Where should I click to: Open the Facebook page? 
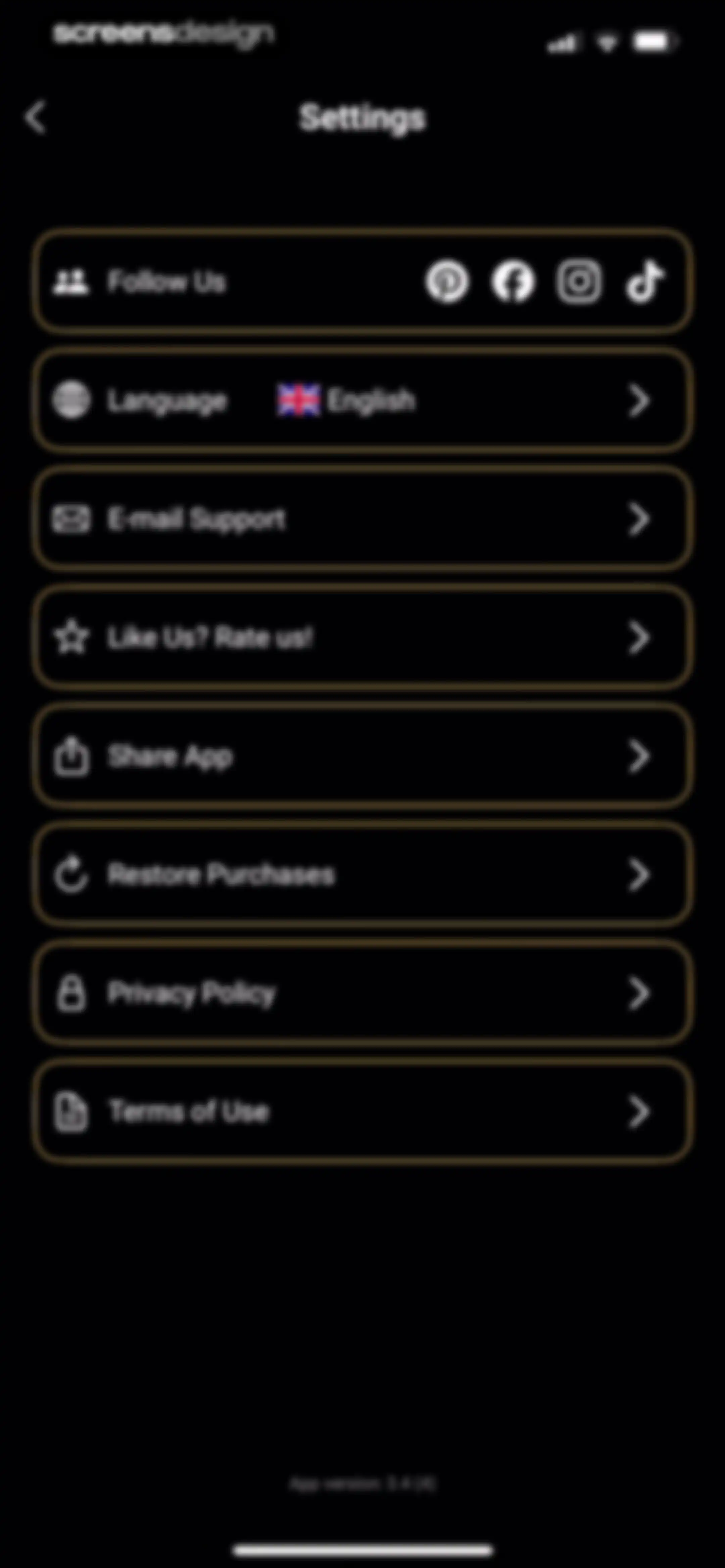pyautogui.click(x=513, y=282)
